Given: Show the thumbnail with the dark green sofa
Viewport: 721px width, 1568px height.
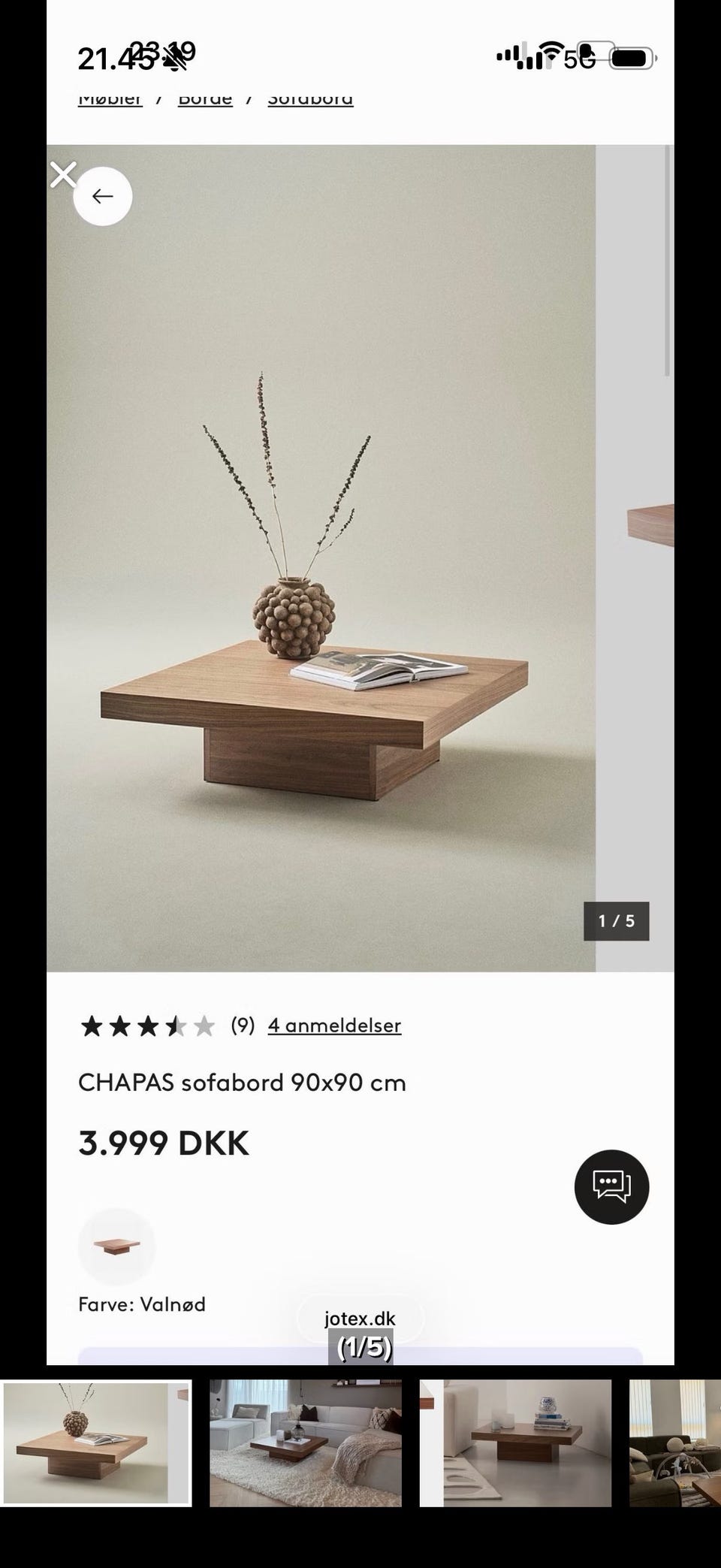Looking at the screenshot, I should [675, 1443].
